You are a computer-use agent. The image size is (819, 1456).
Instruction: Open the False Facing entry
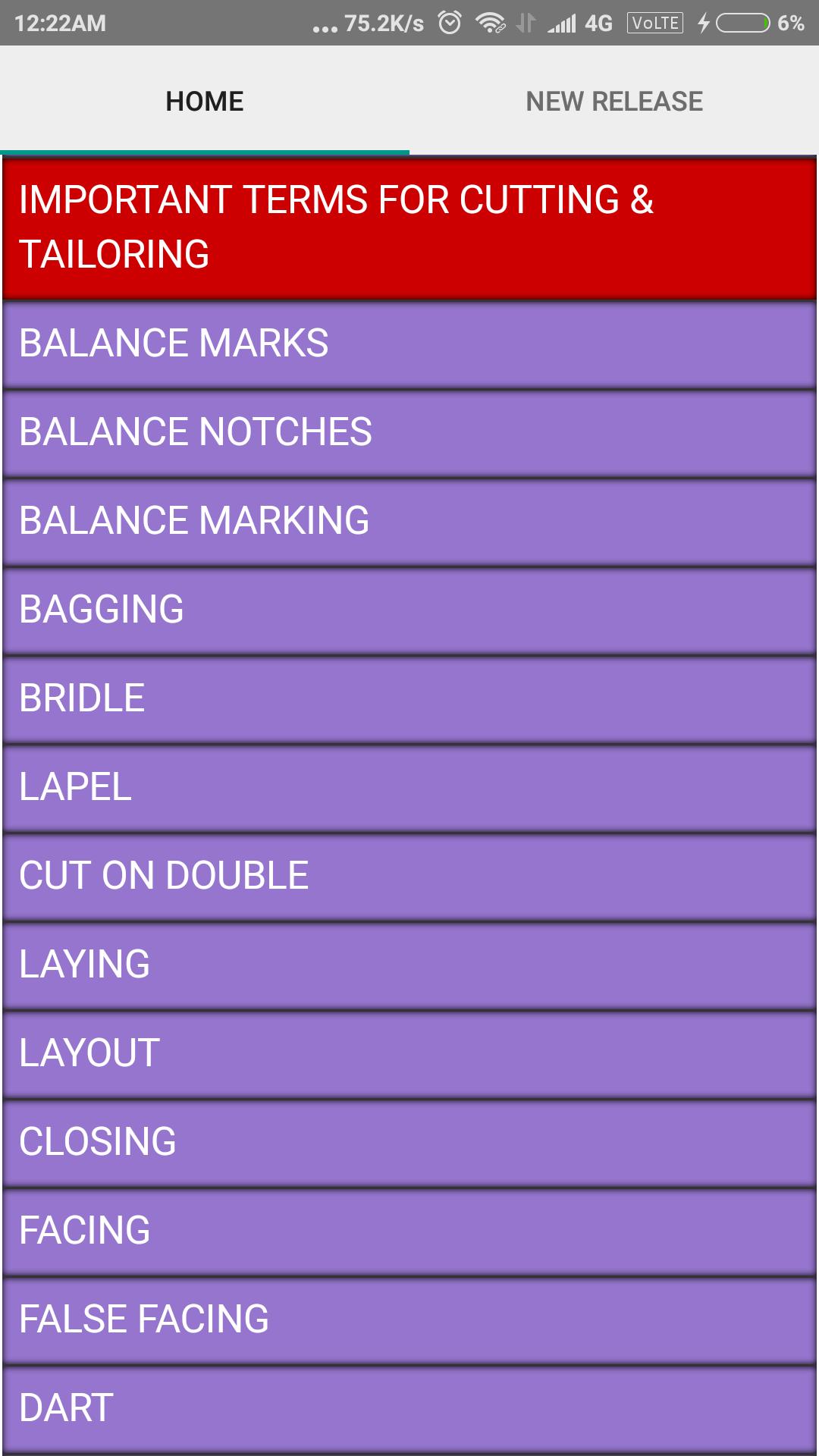coord(409,1319)
